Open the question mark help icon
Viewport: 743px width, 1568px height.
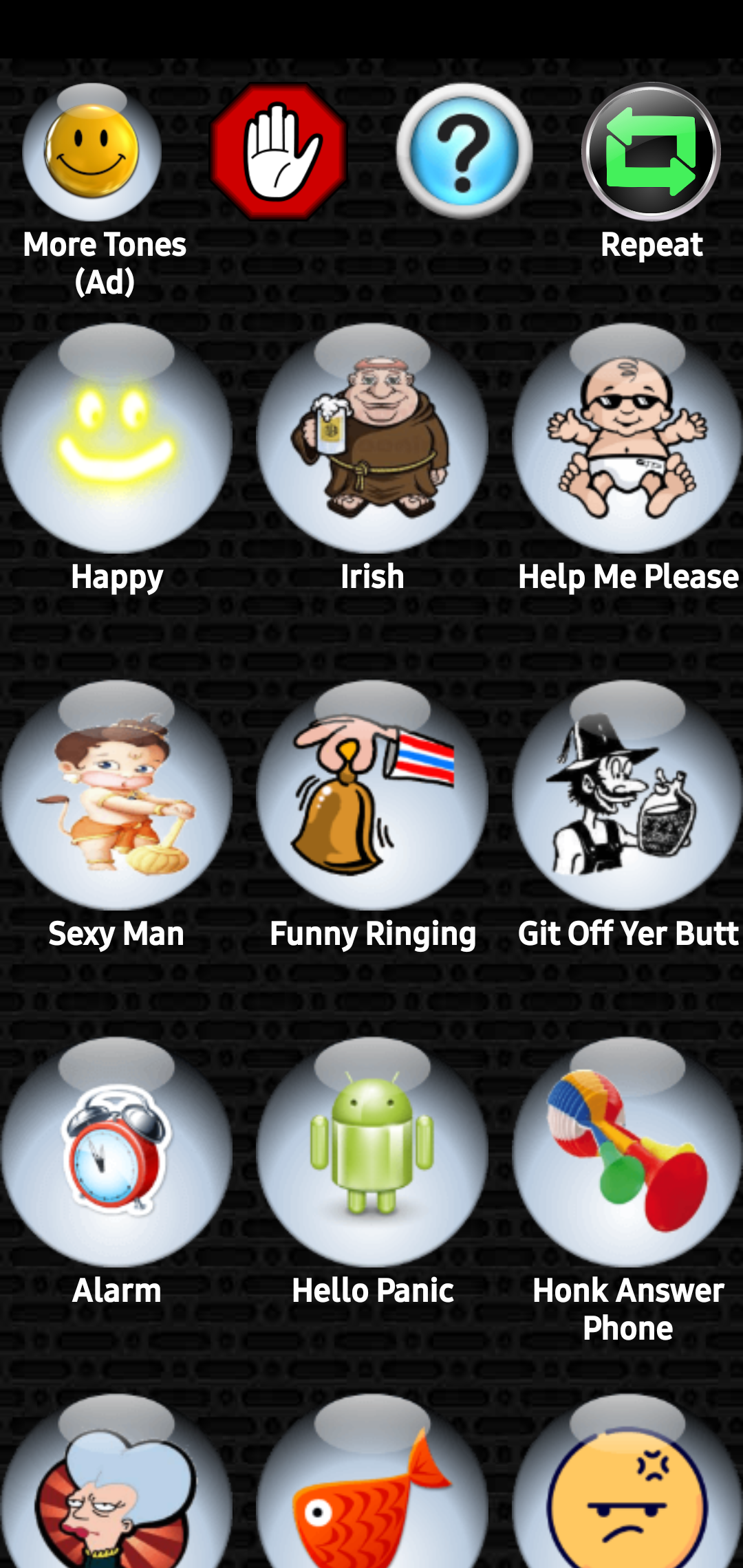pos(464,151)
